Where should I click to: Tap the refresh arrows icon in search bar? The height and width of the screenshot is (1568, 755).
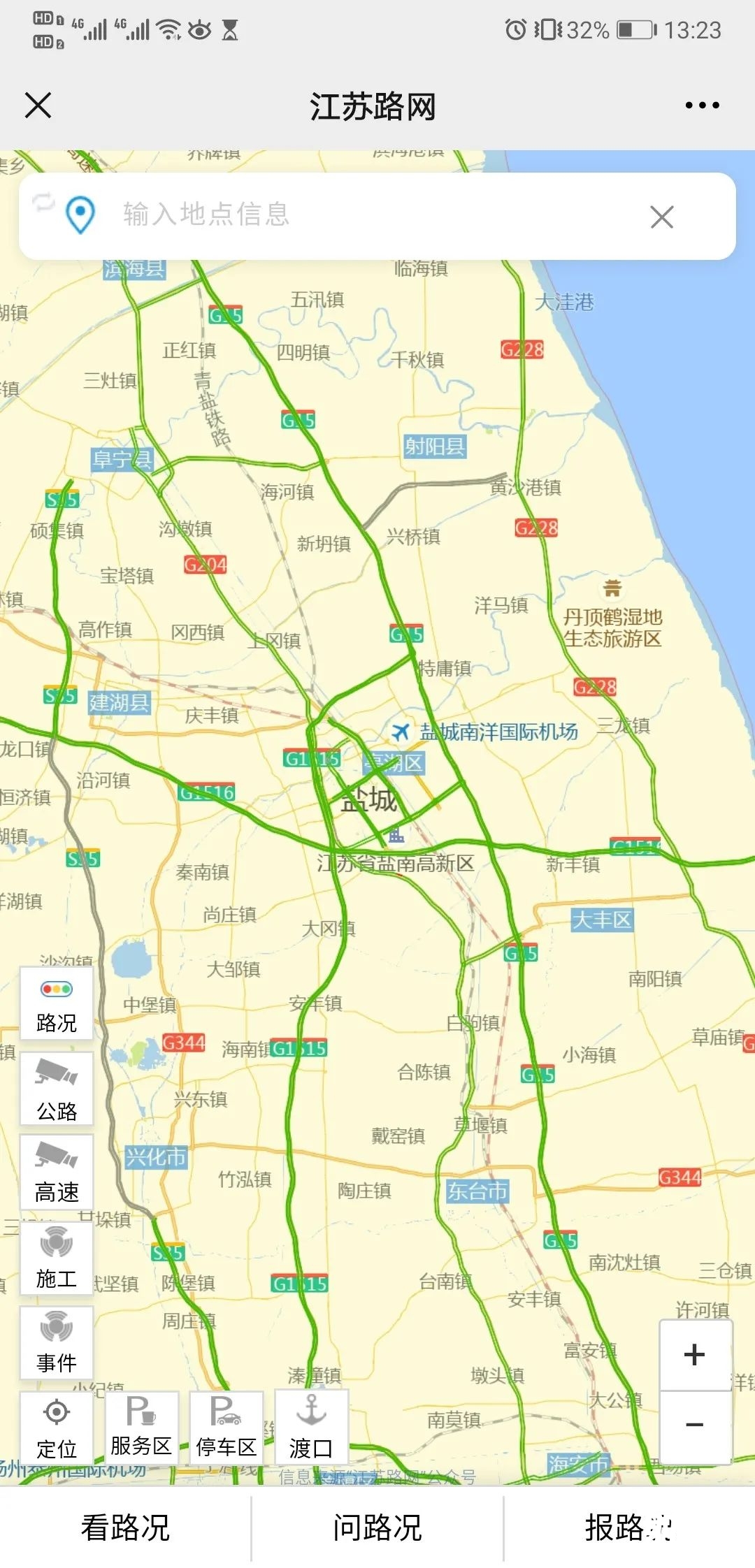click(x=43, y=202)
